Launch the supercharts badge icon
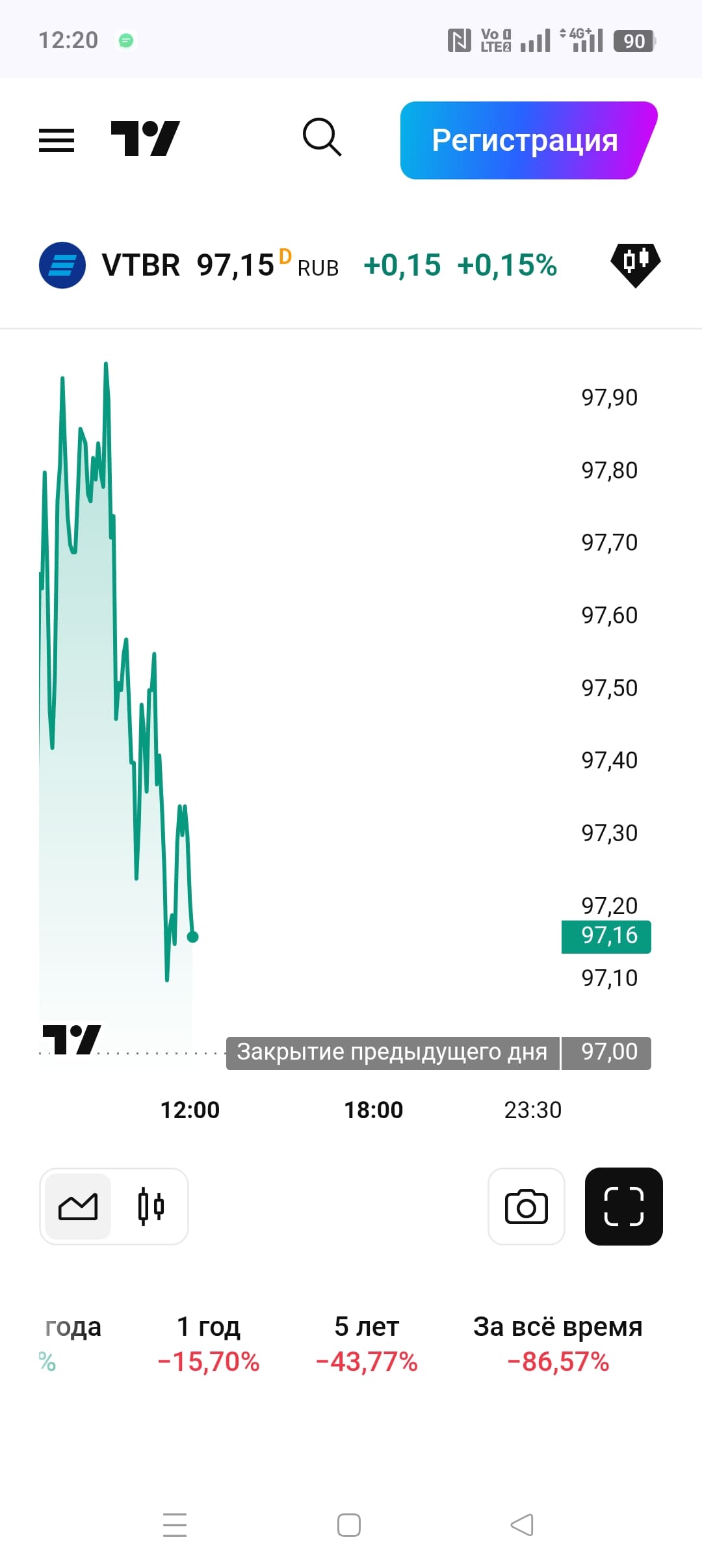 (x=635, y=264)
